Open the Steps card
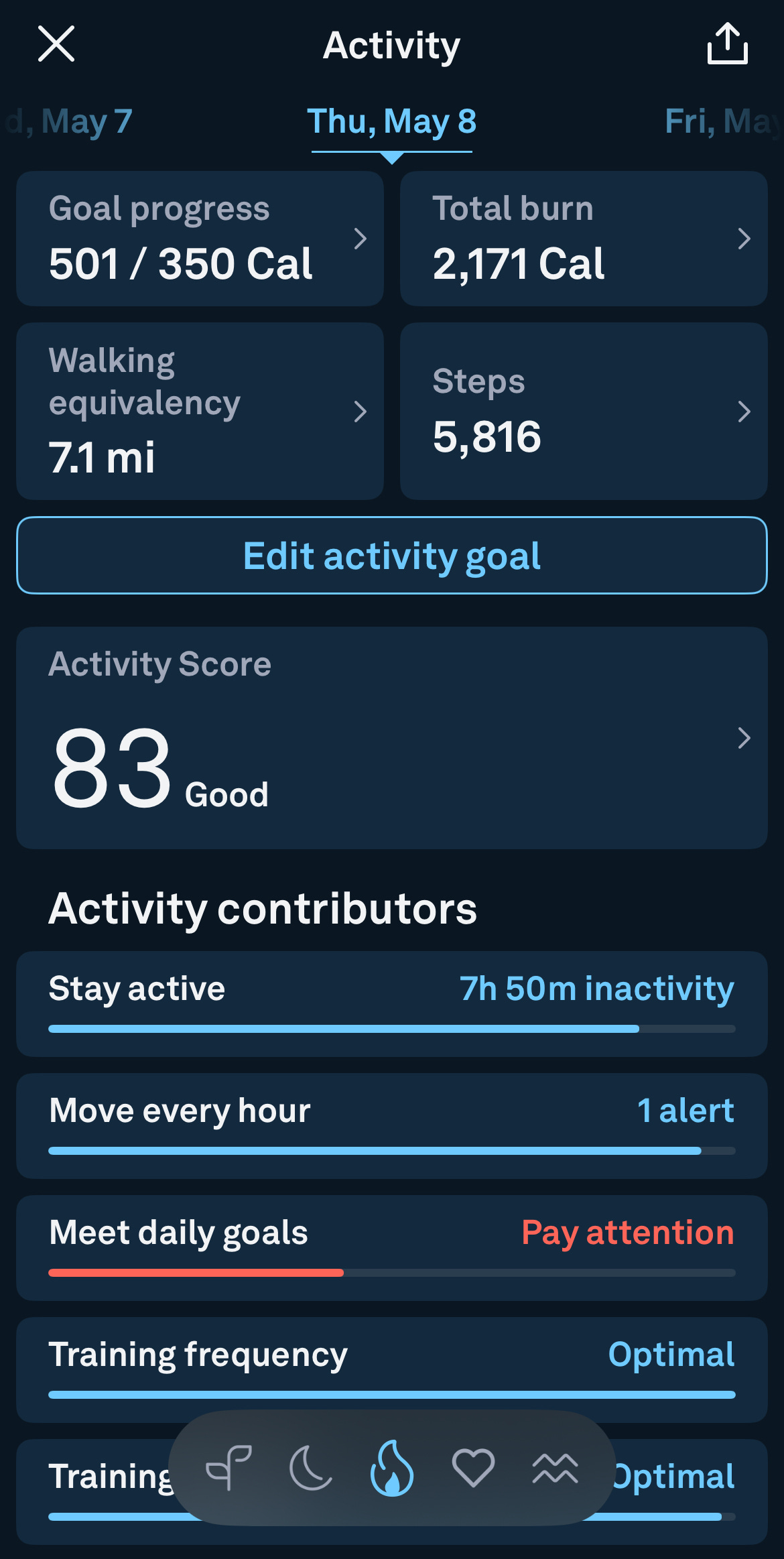Image resolution: width=784 pixels, height=1559 pixels. [x=584, y=411]
